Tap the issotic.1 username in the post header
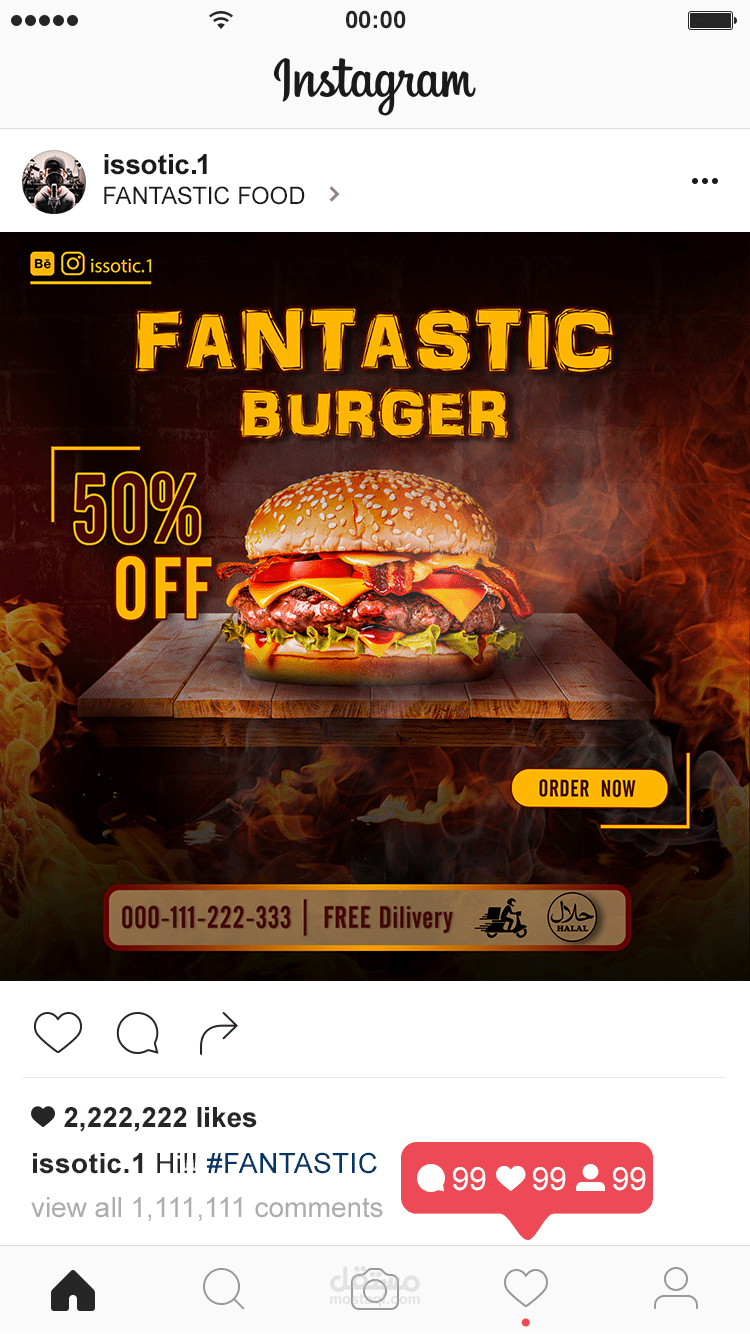This screenshot has width=750, height=1334. [x=156, y=165]
